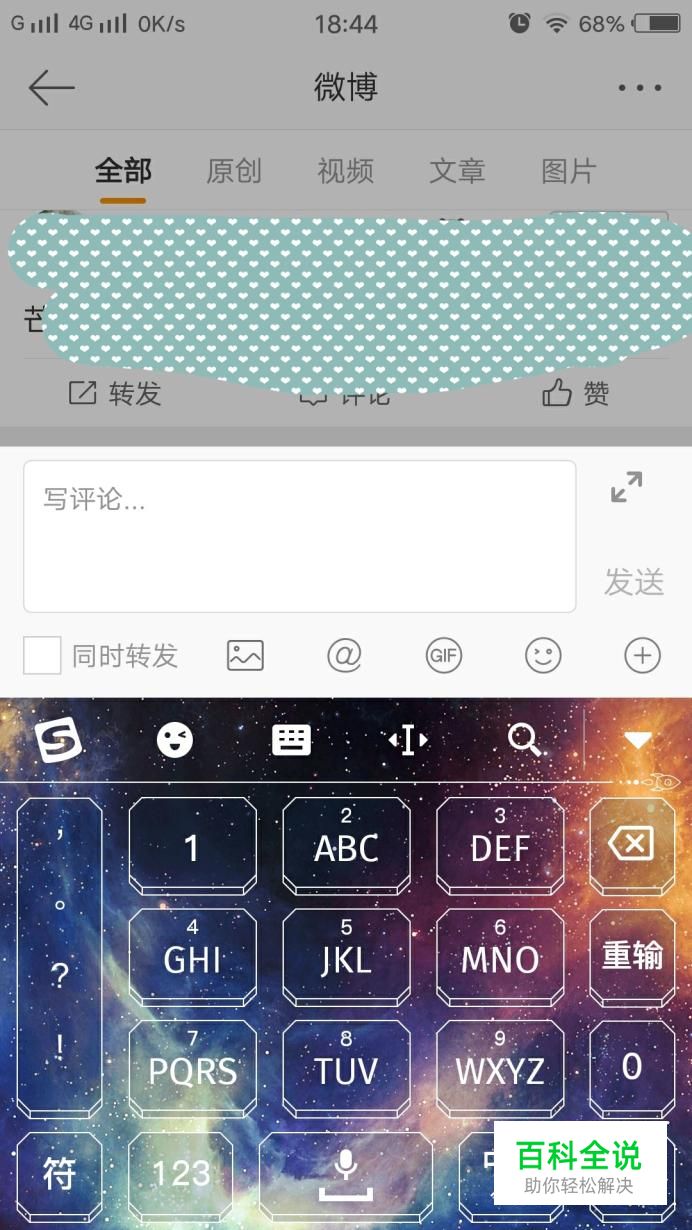Select the 文章 tab
Screen dimensions: 692x1230
coord(457,171)
